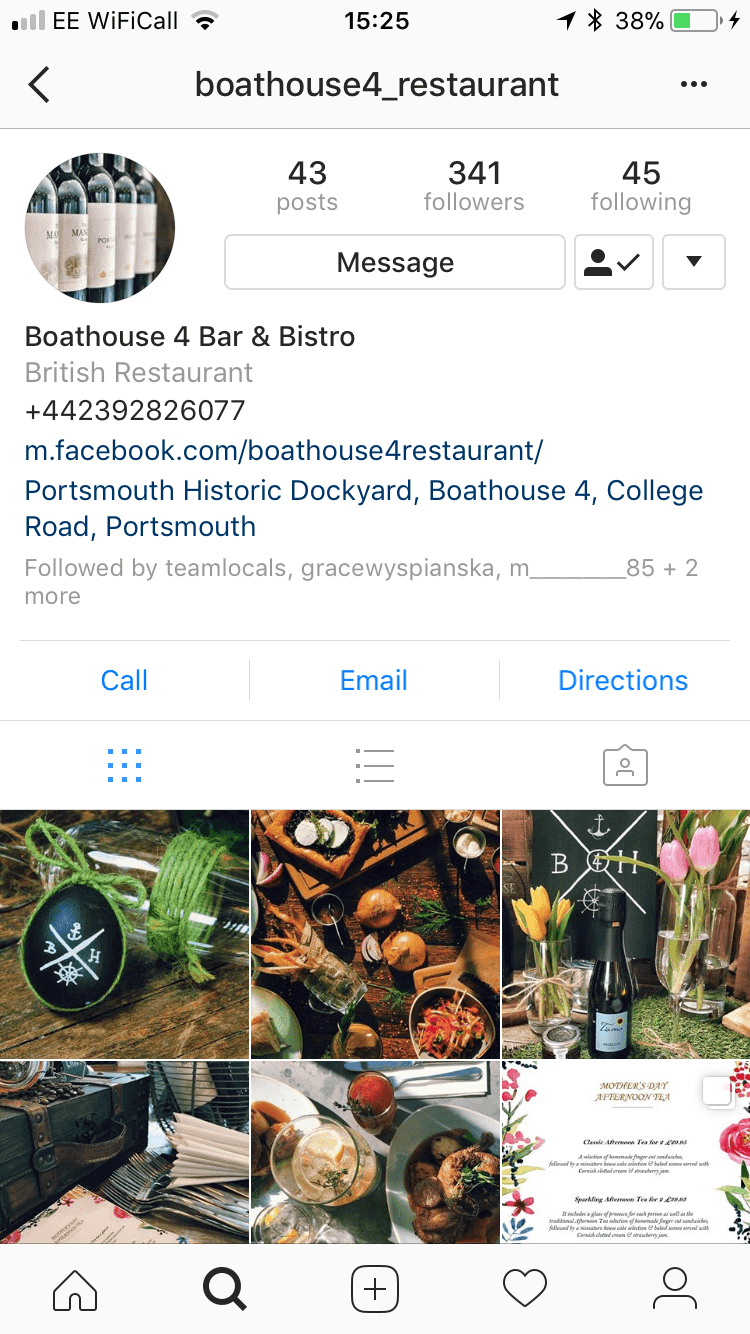Open the tulips and prosecco bottle post
750x1334 pixels.
[625, 933]
